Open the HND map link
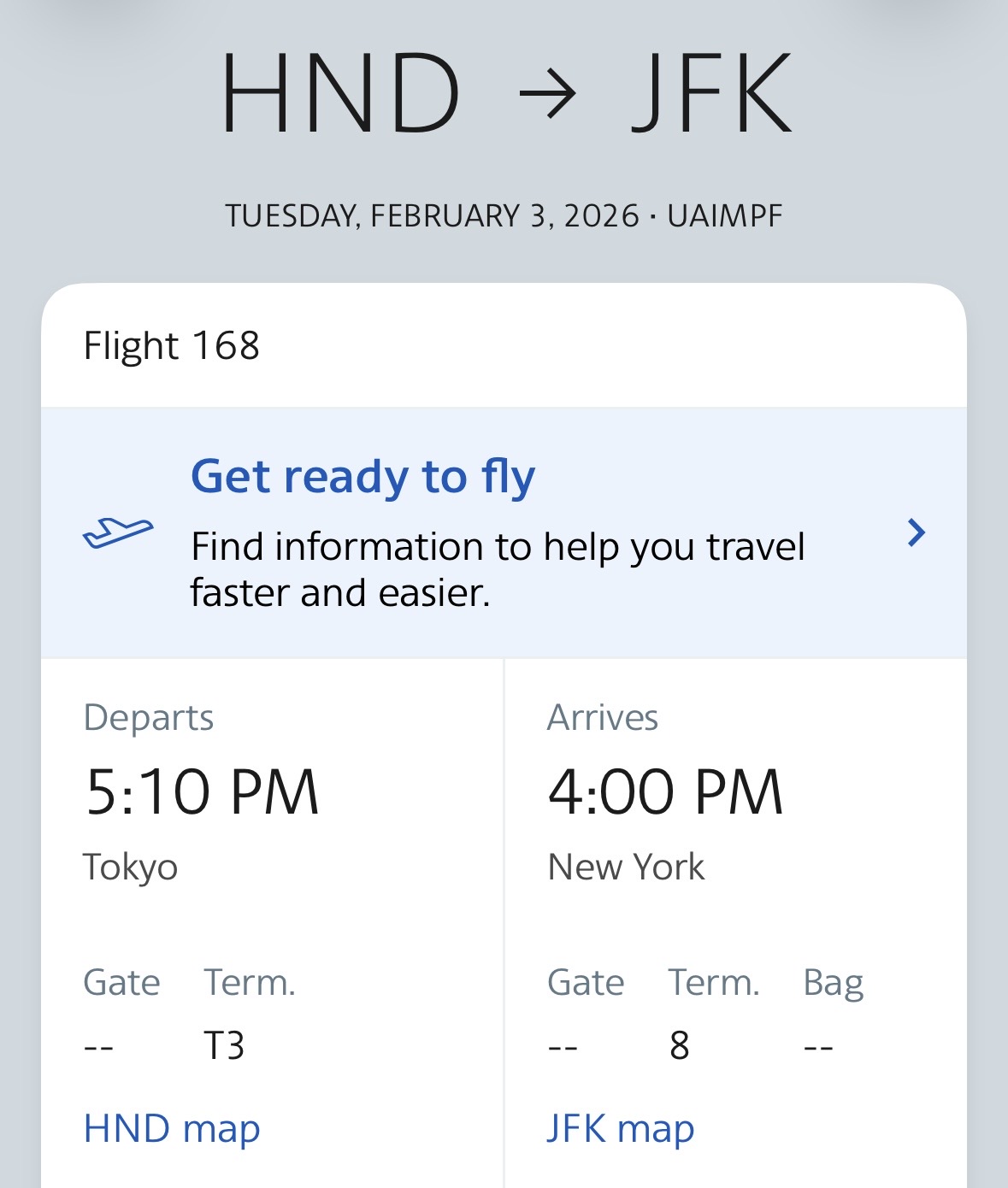 [x=172, y=1128]
